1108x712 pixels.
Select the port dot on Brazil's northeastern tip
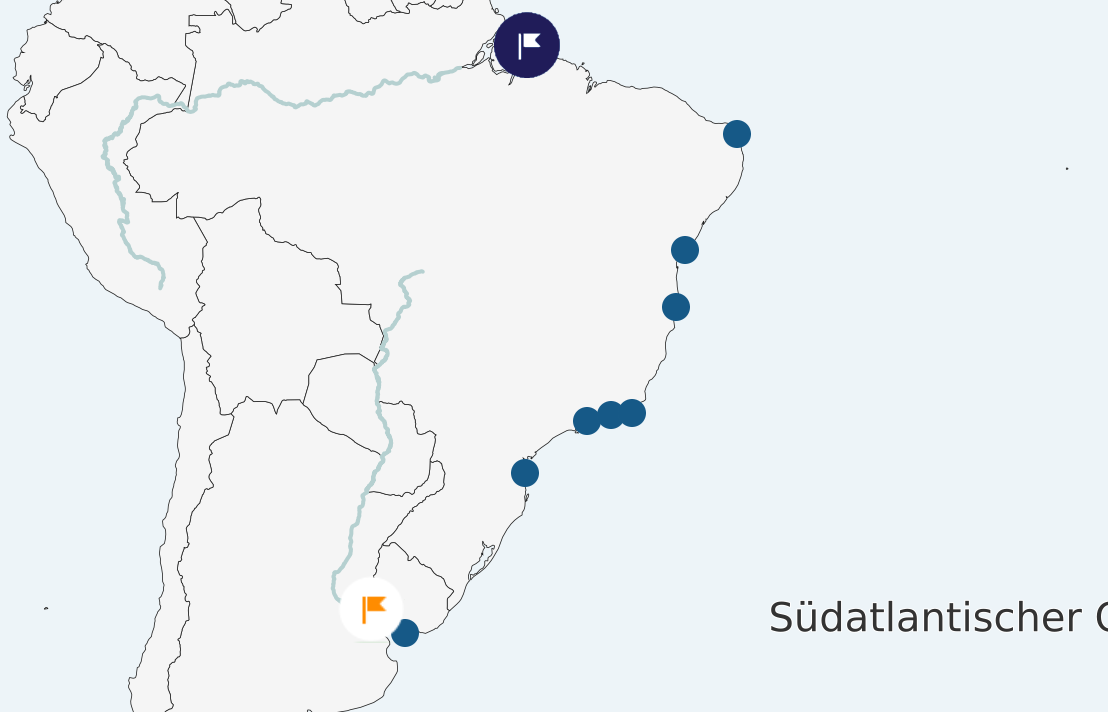[x=737, y=134]
